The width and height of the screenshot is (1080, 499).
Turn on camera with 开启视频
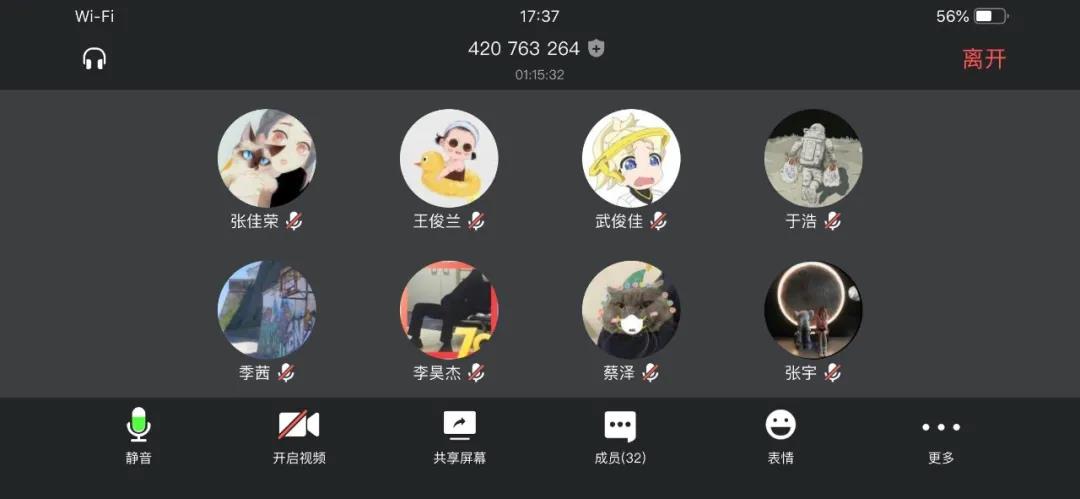[299, 435]
